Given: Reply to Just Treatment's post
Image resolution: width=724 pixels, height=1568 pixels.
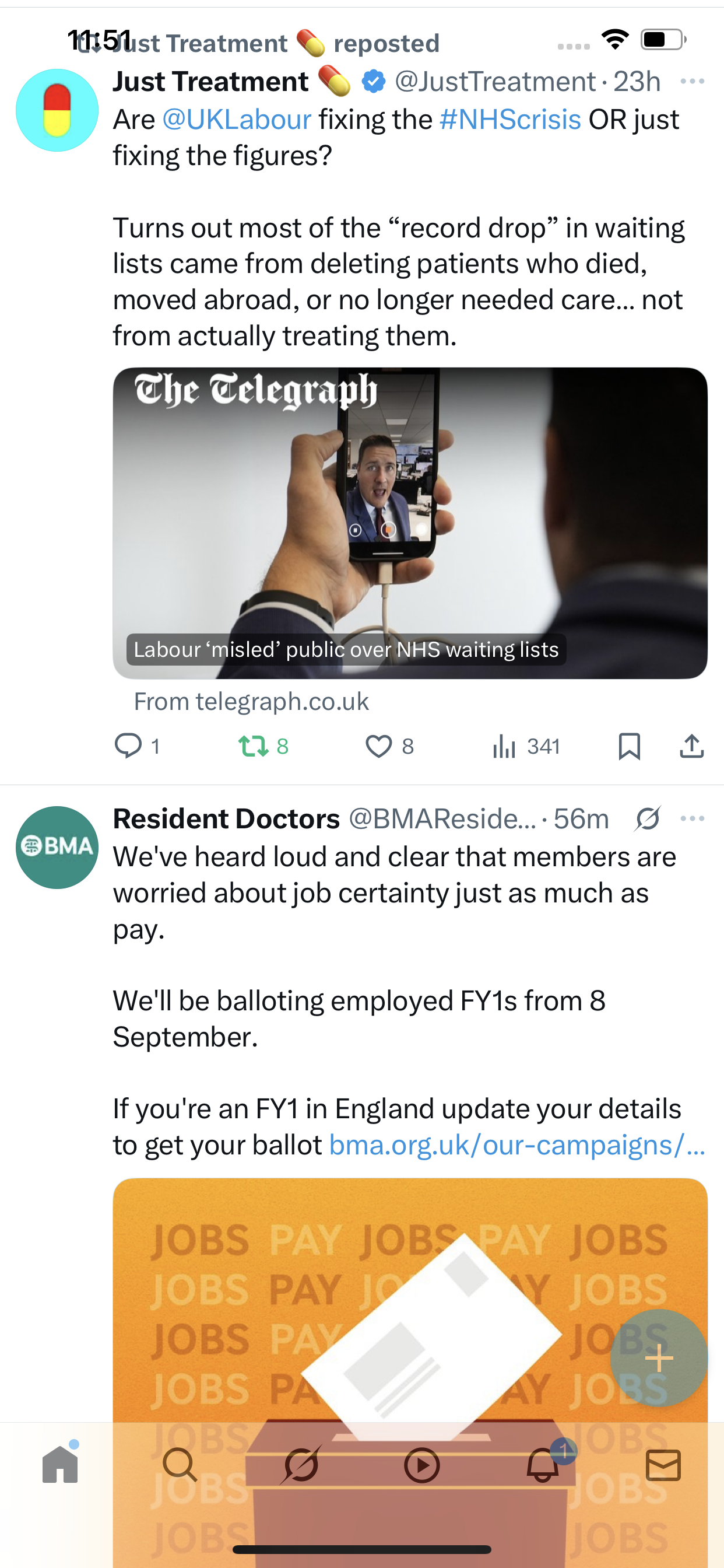Looking at the screenshot, I should point(128,745).
